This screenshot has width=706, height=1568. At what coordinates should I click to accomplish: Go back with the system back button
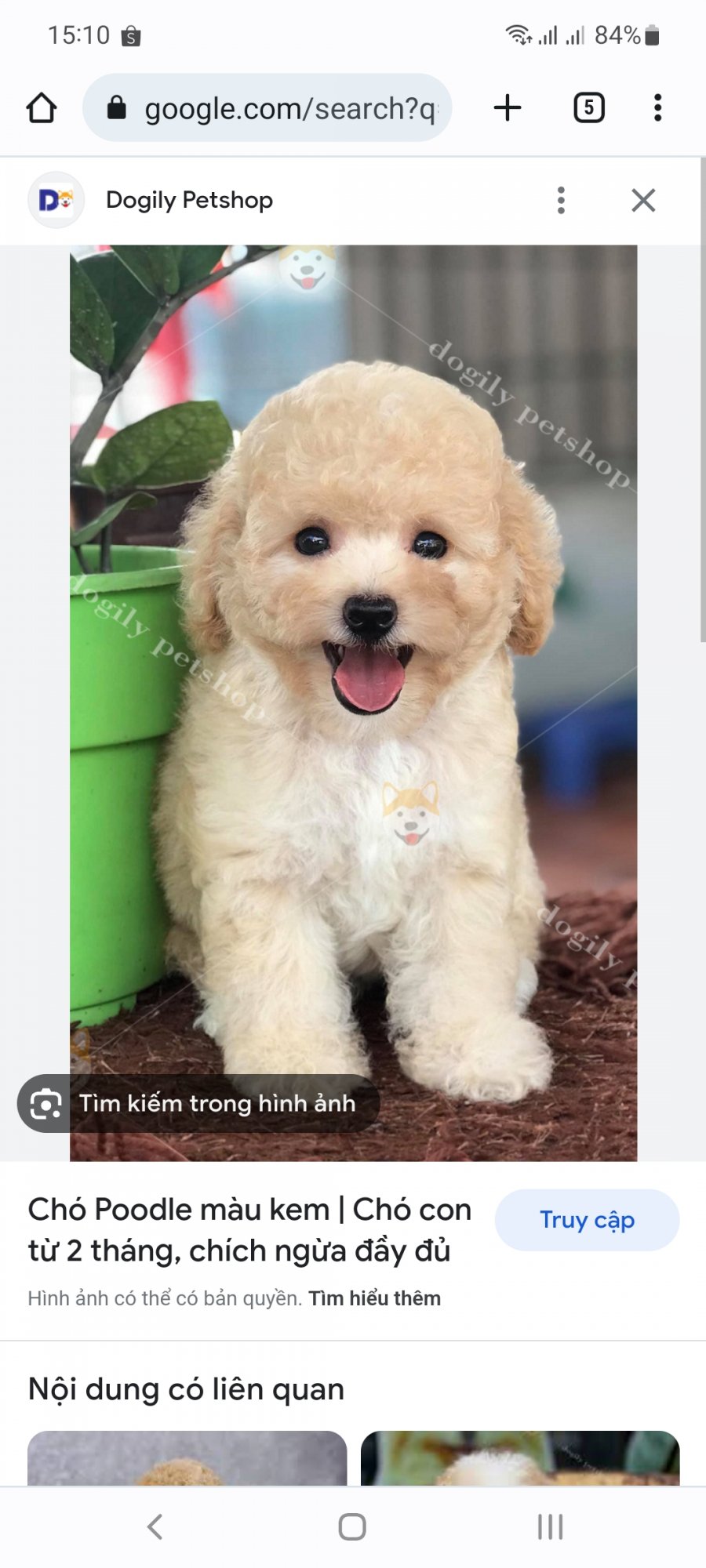coord(155,1526)
